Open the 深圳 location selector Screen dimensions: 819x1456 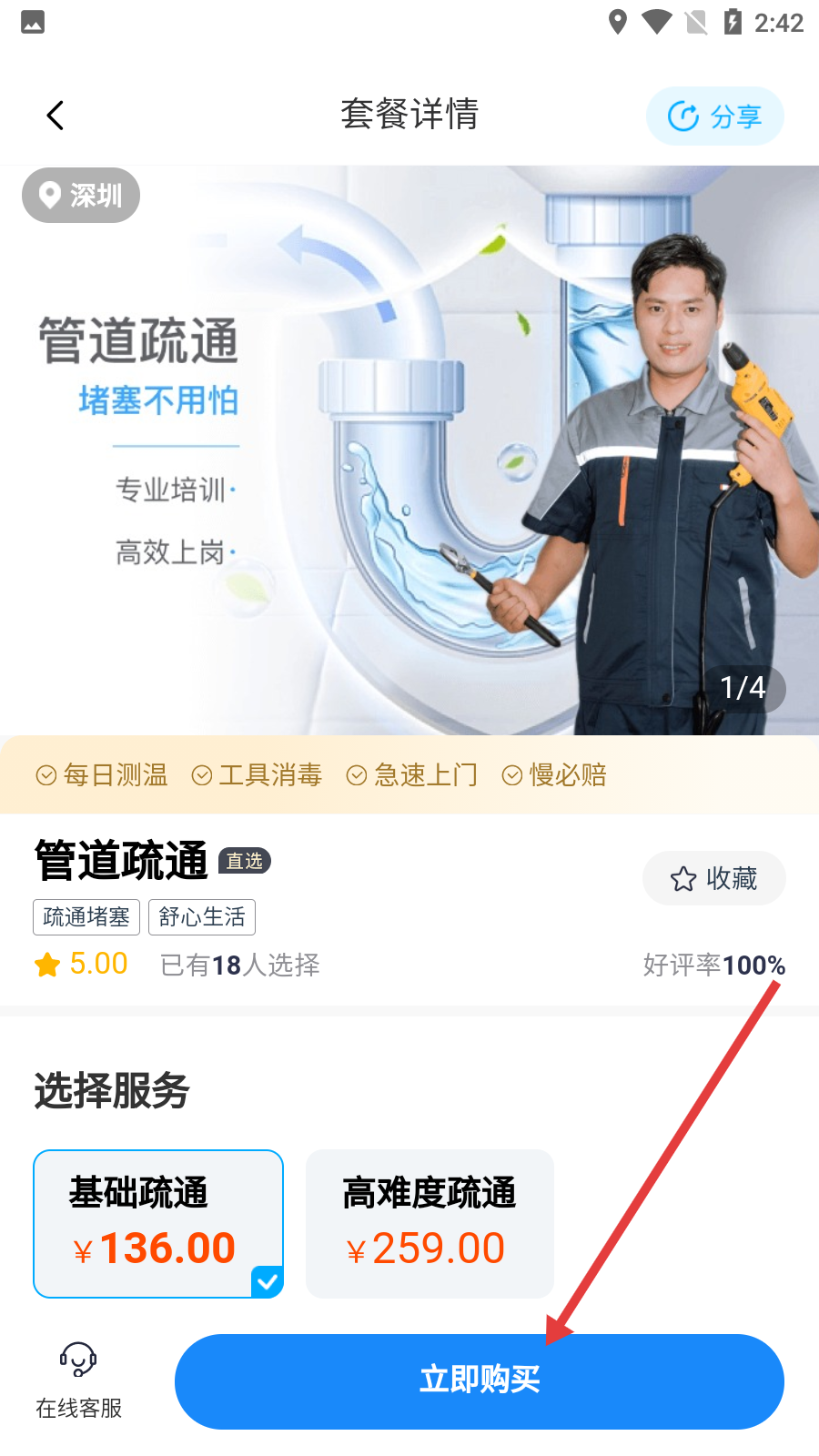point(81,195)
